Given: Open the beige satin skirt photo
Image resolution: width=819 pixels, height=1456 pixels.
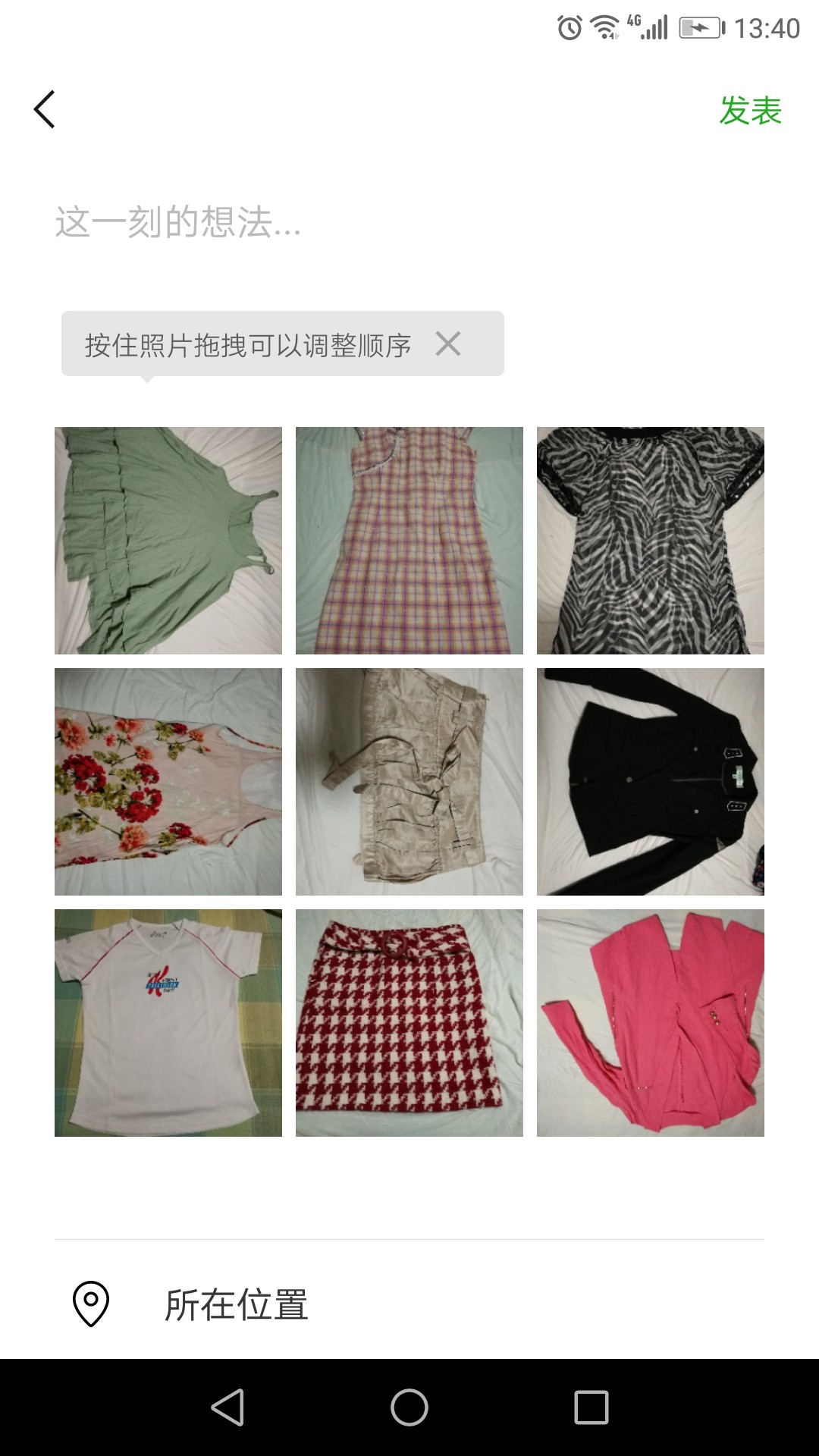Looking at the screenshot, I should (409, 782).
